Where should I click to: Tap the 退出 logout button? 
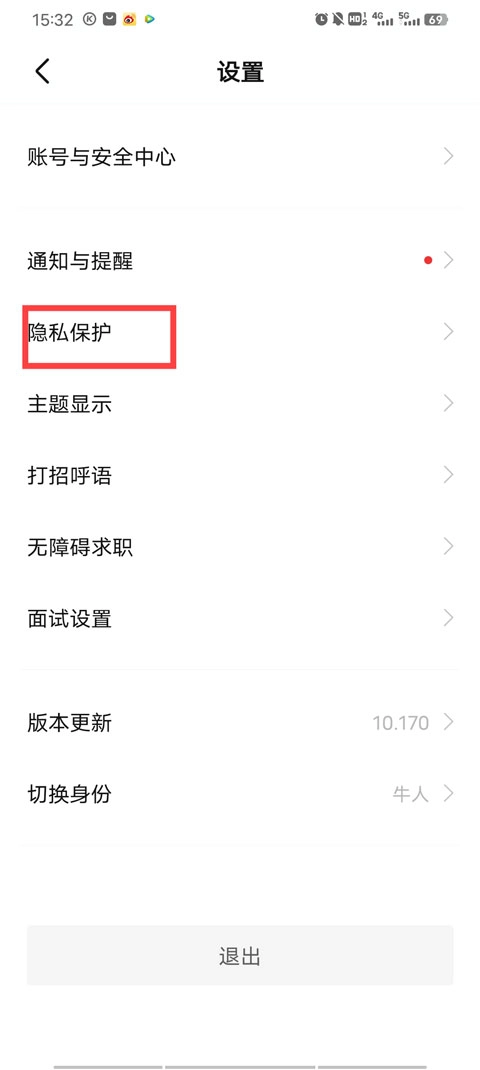coord(240,955)
